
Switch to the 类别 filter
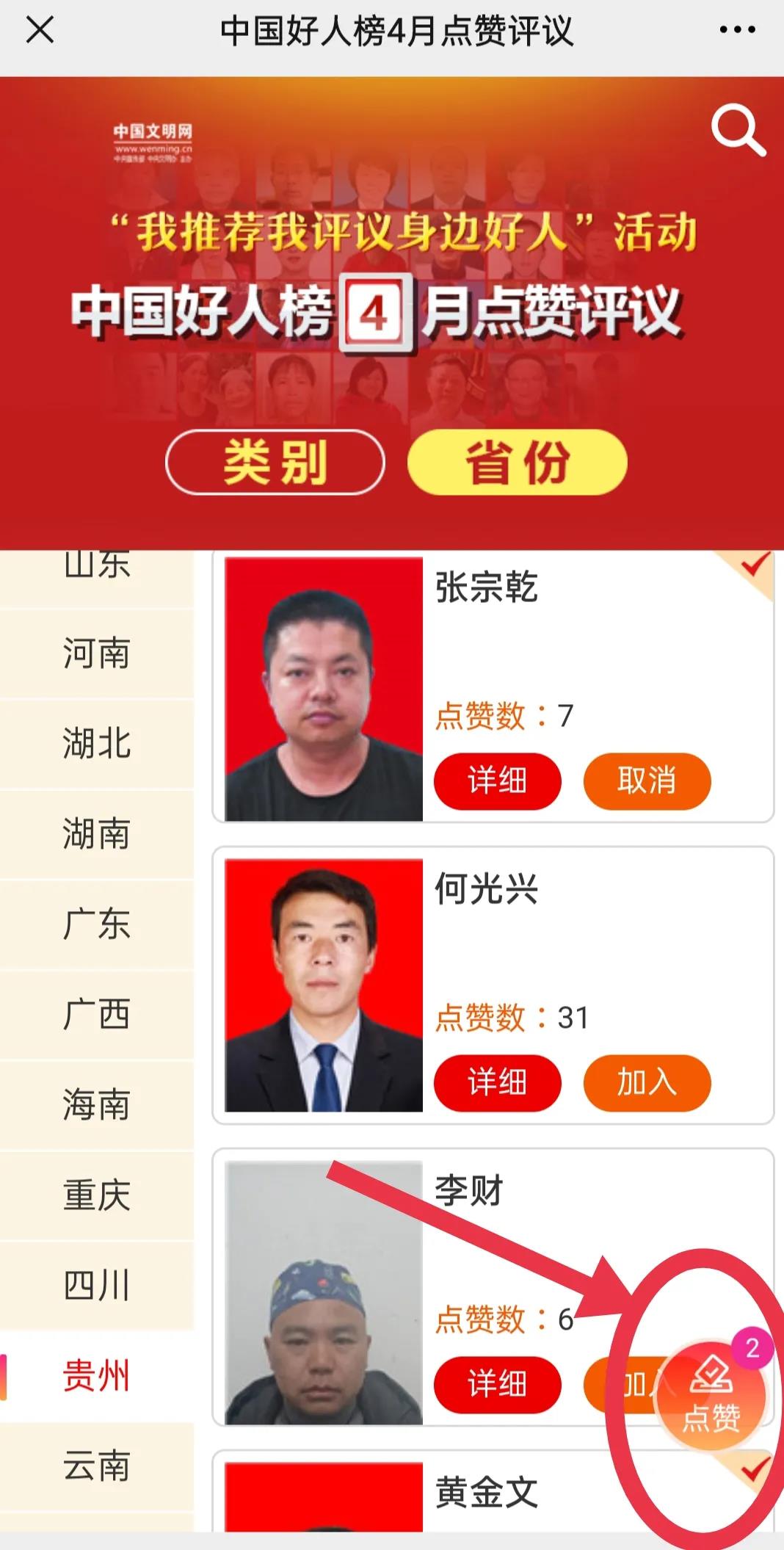pos(275,462)
